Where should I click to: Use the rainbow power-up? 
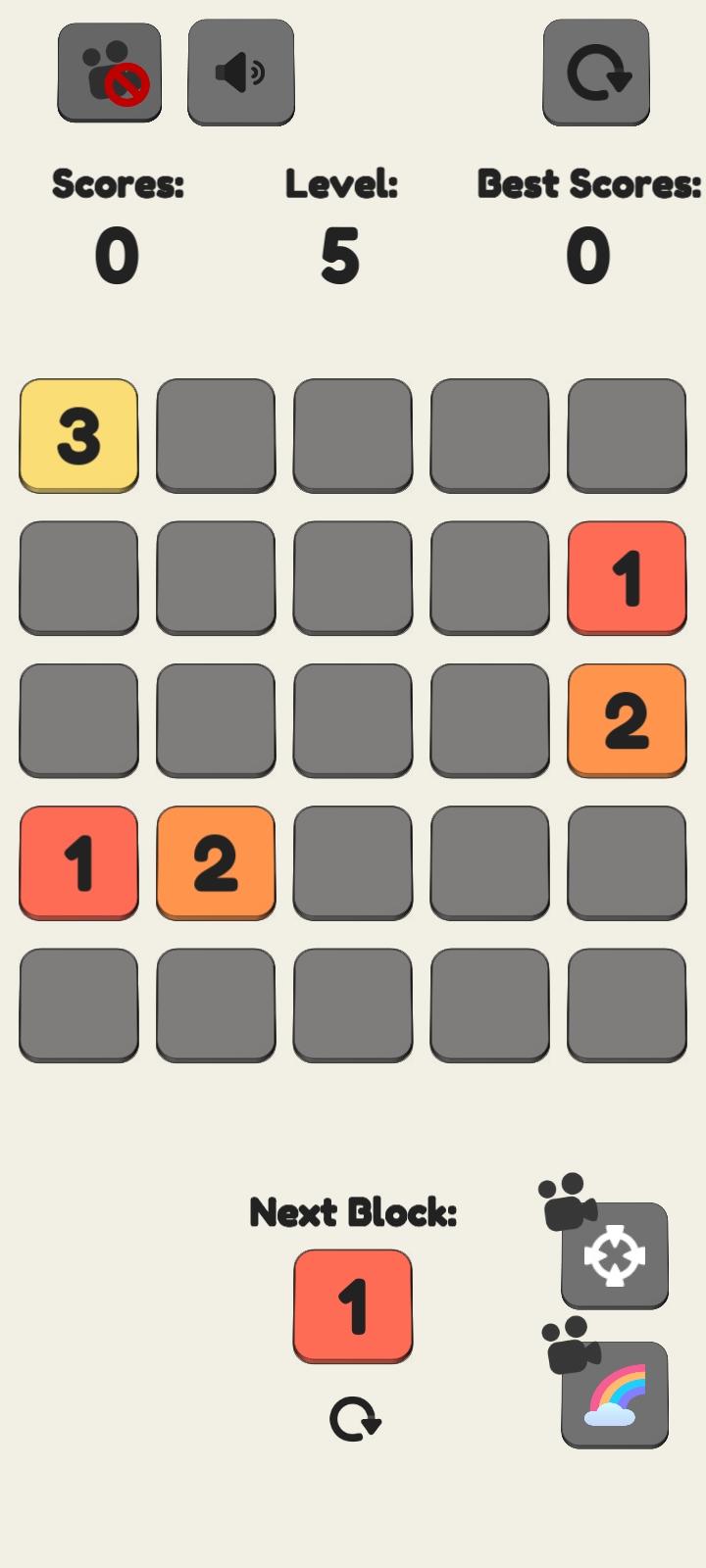click(615, 1395)
